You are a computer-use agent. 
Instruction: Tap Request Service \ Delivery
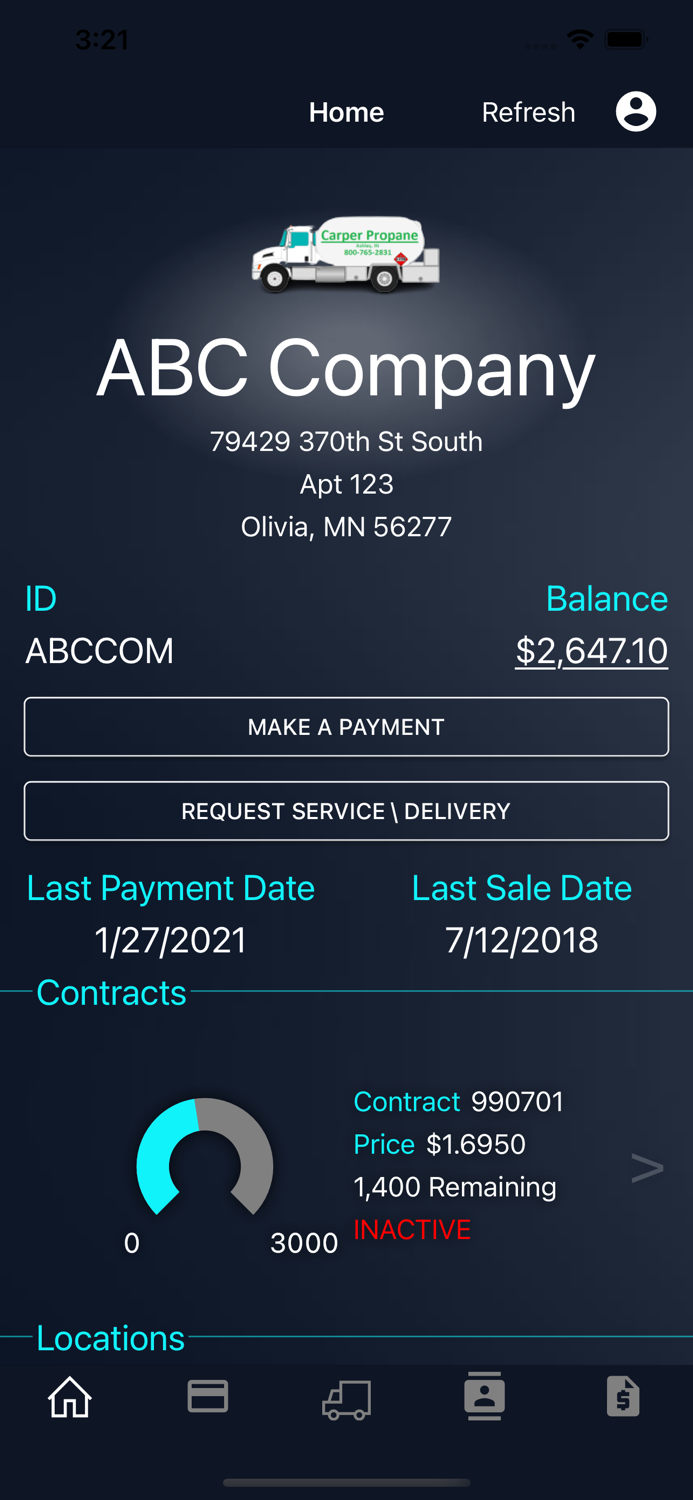(346, 811)
